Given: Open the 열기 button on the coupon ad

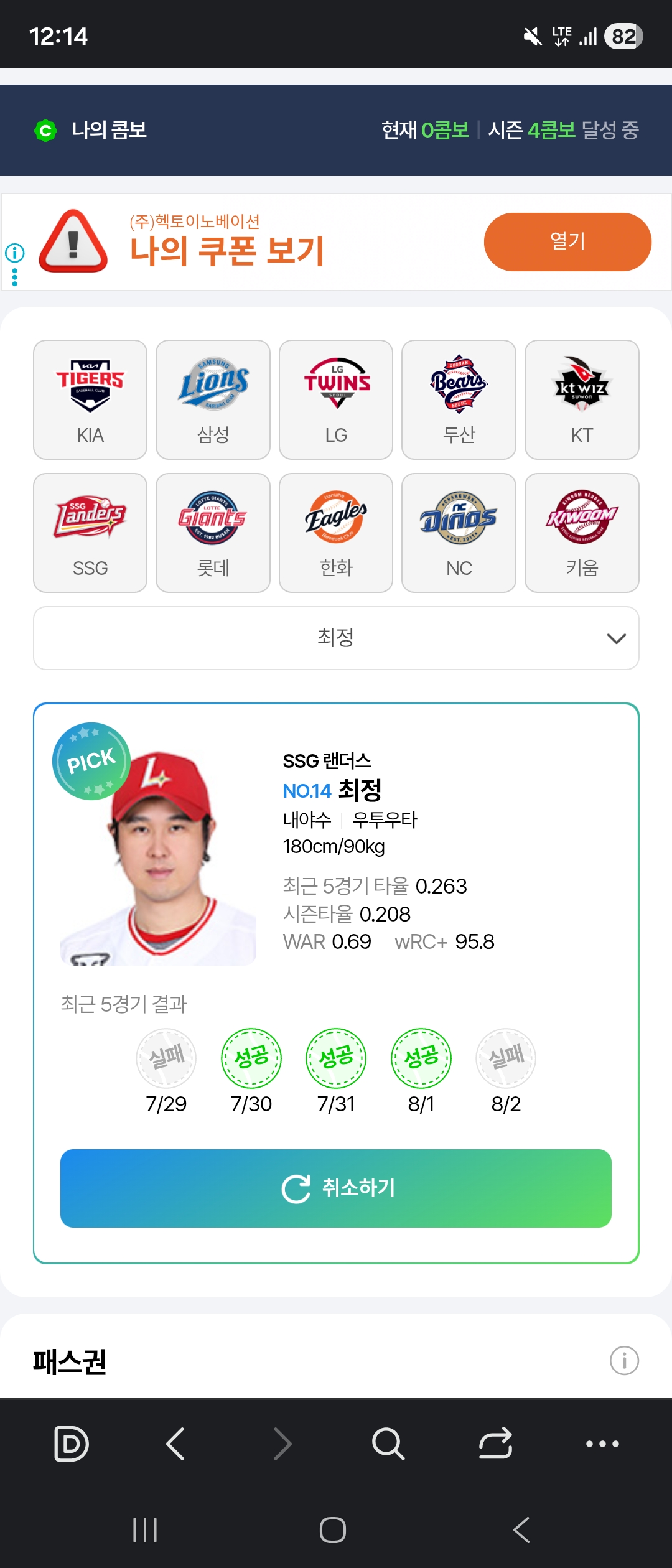Looking at the screenshot, I should (567, 241).
